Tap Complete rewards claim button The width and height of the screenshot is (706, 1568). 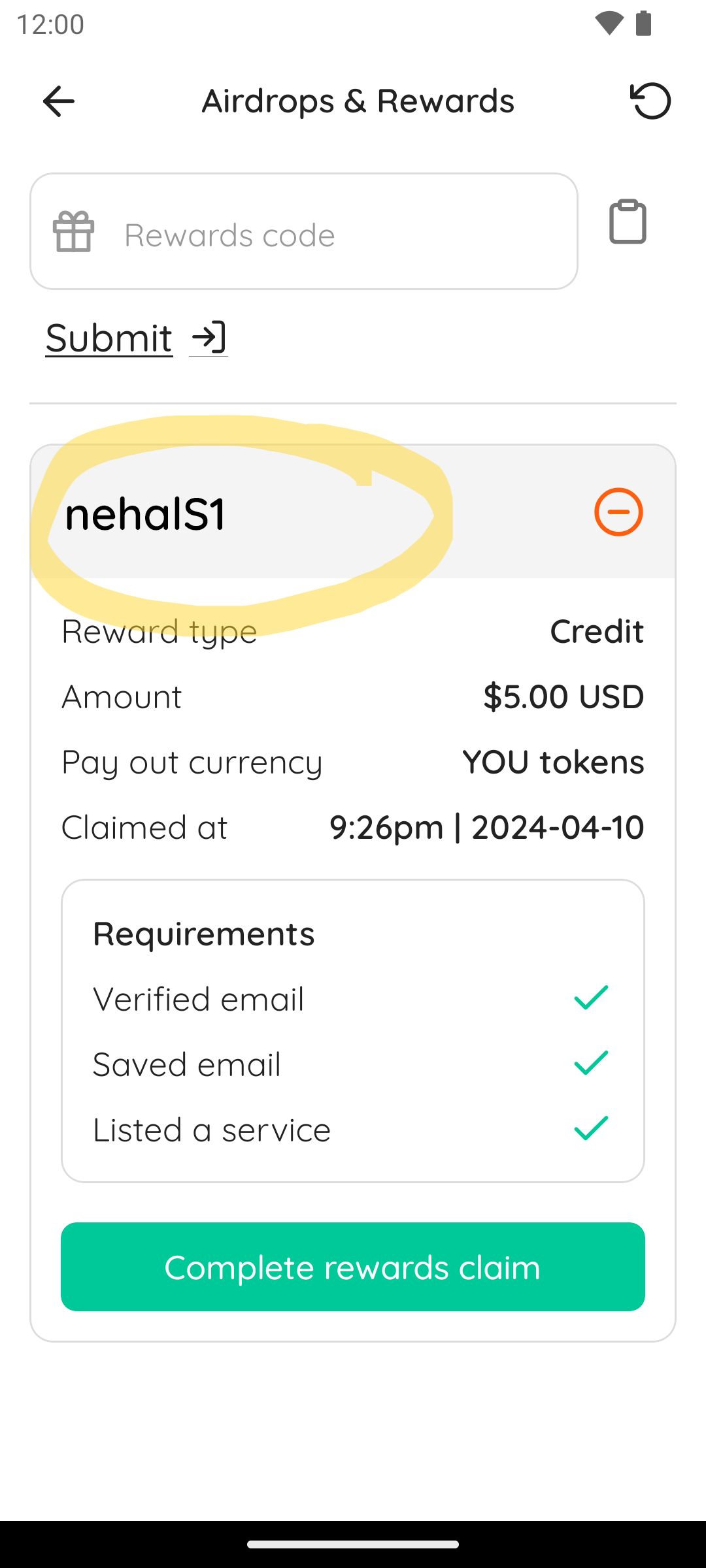353,1267
